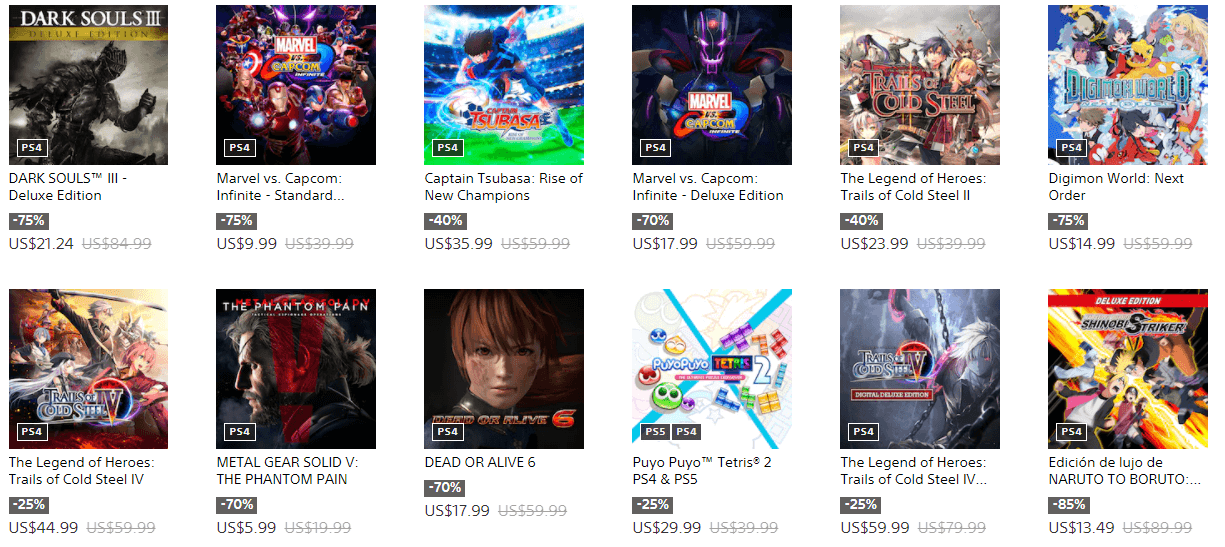The width and height of the screenshot is (1225, 547).
Task: Open DARK SOULS III Deluxe Edition
Action: click(88, 85)
